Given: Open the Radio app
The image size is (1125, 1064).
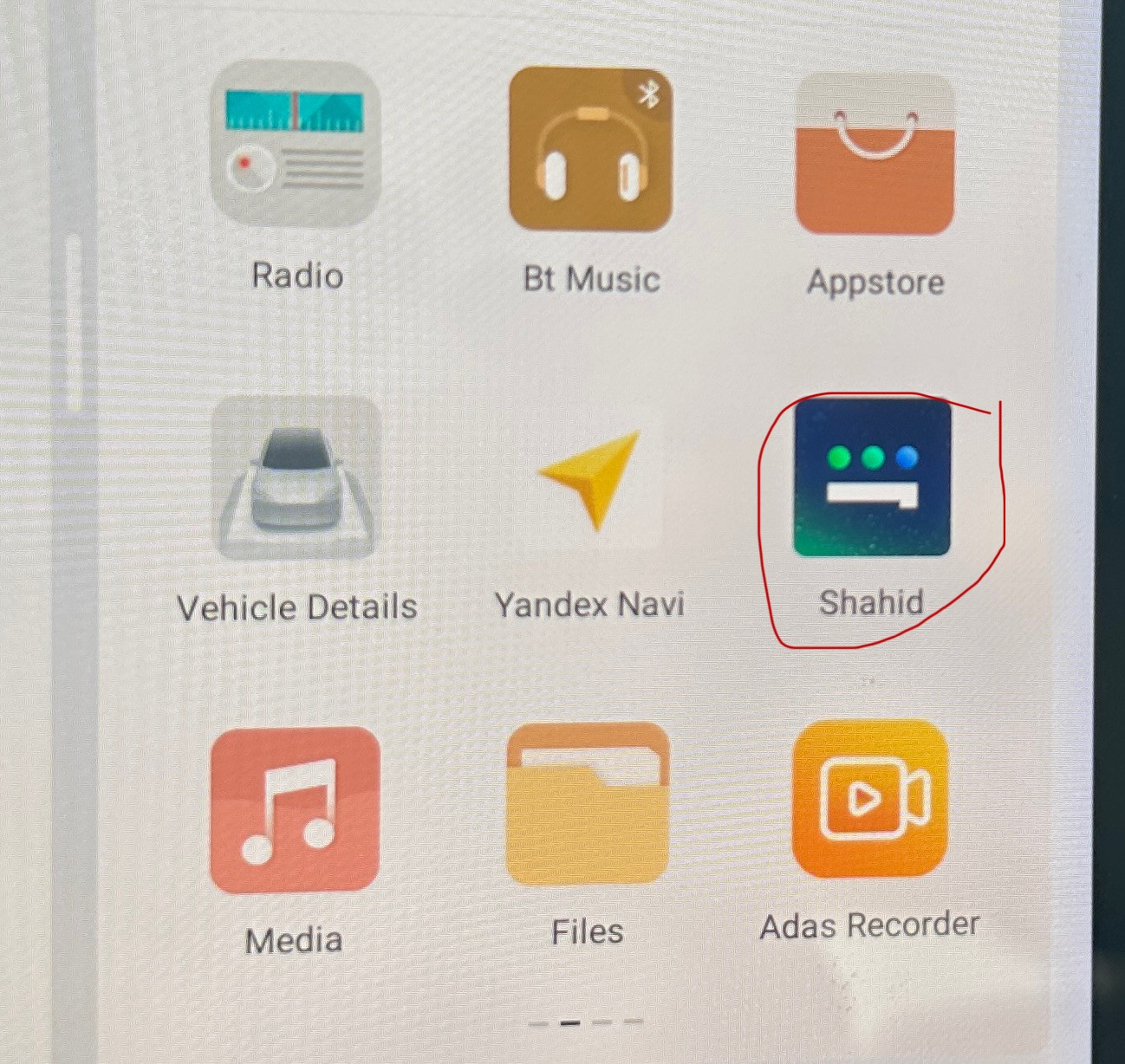Looking at the screenshot, I should [296, 145].
